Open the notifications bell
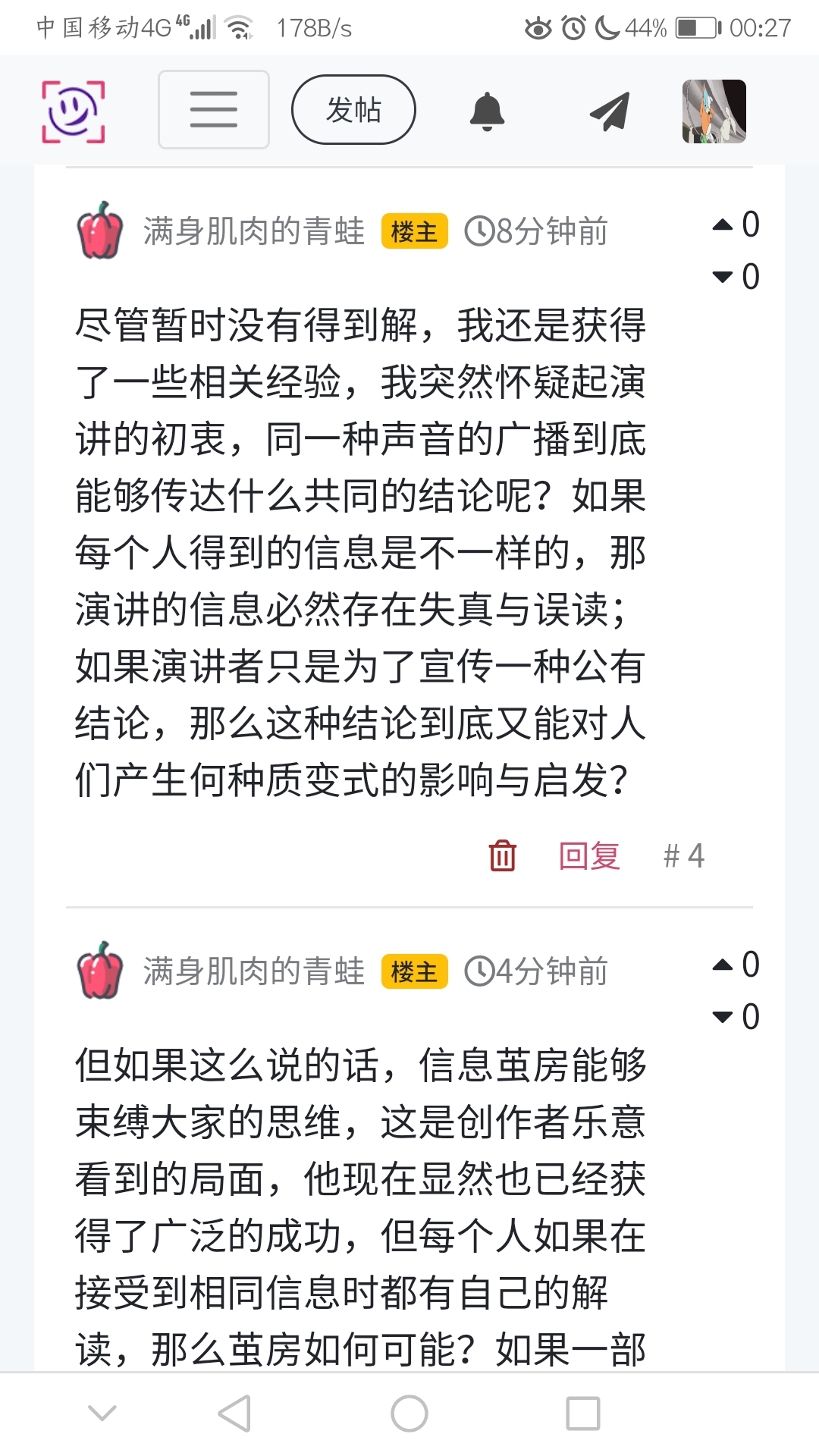Image resolution: width=819 pixels, height=1456 pixels. click(487, 111)
